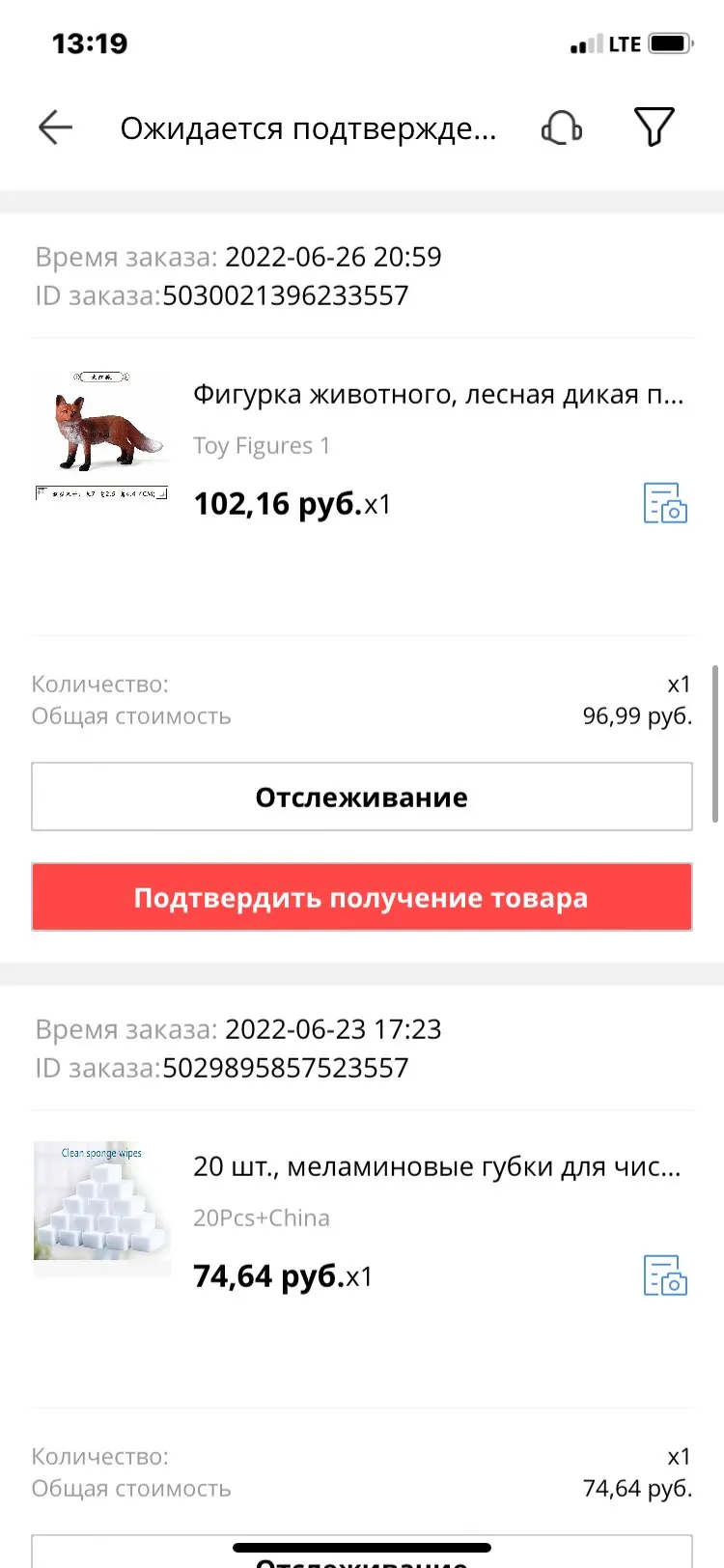This screenshot has width=724, height=1568.
Task: Tap Отслеживание for the fox figurine order
Action: coord(362,798)
